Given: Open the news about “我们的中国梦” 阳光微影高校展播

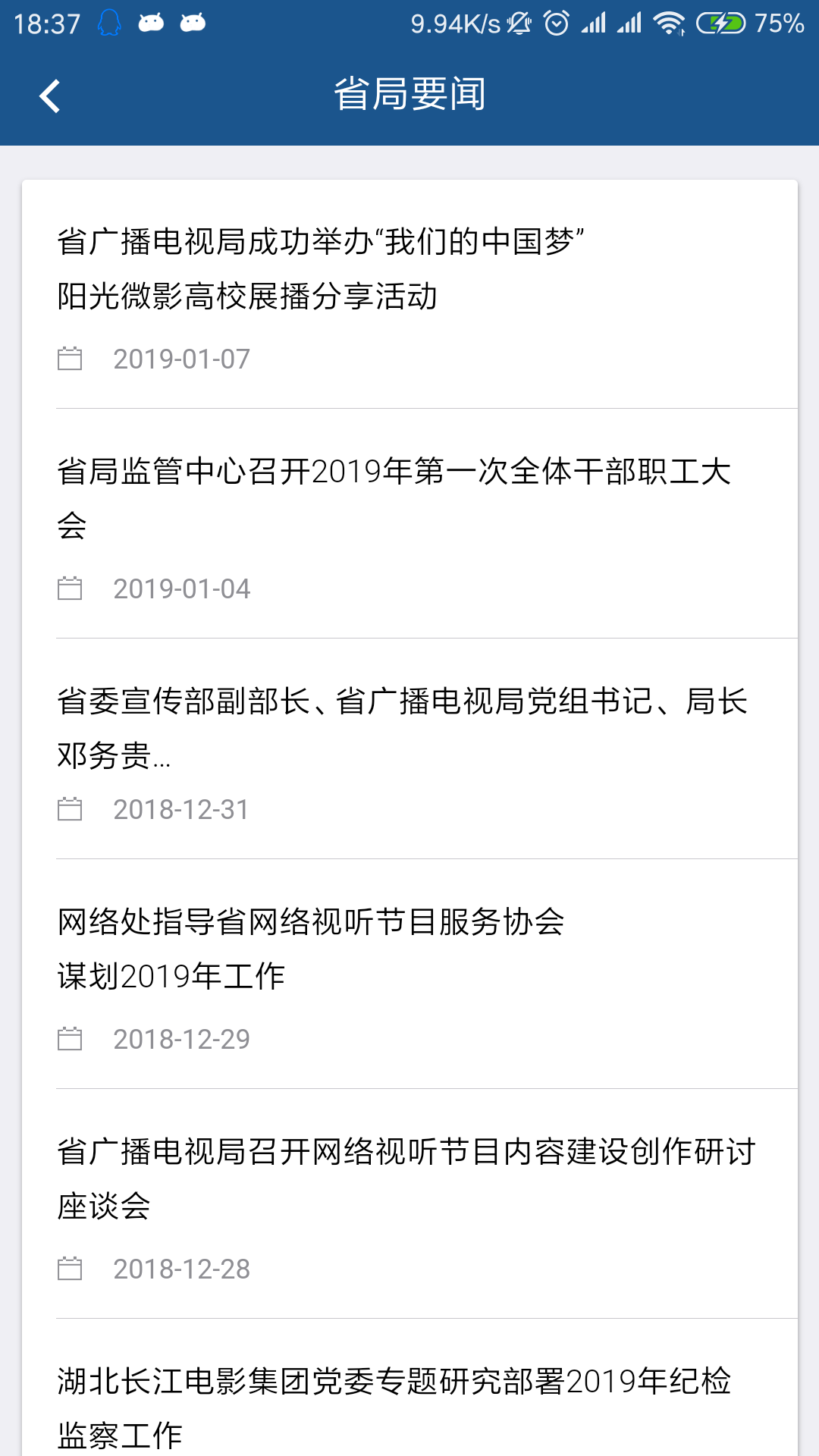Looking at the screenshot, I should pyautogui.click(x=409, y=294).
